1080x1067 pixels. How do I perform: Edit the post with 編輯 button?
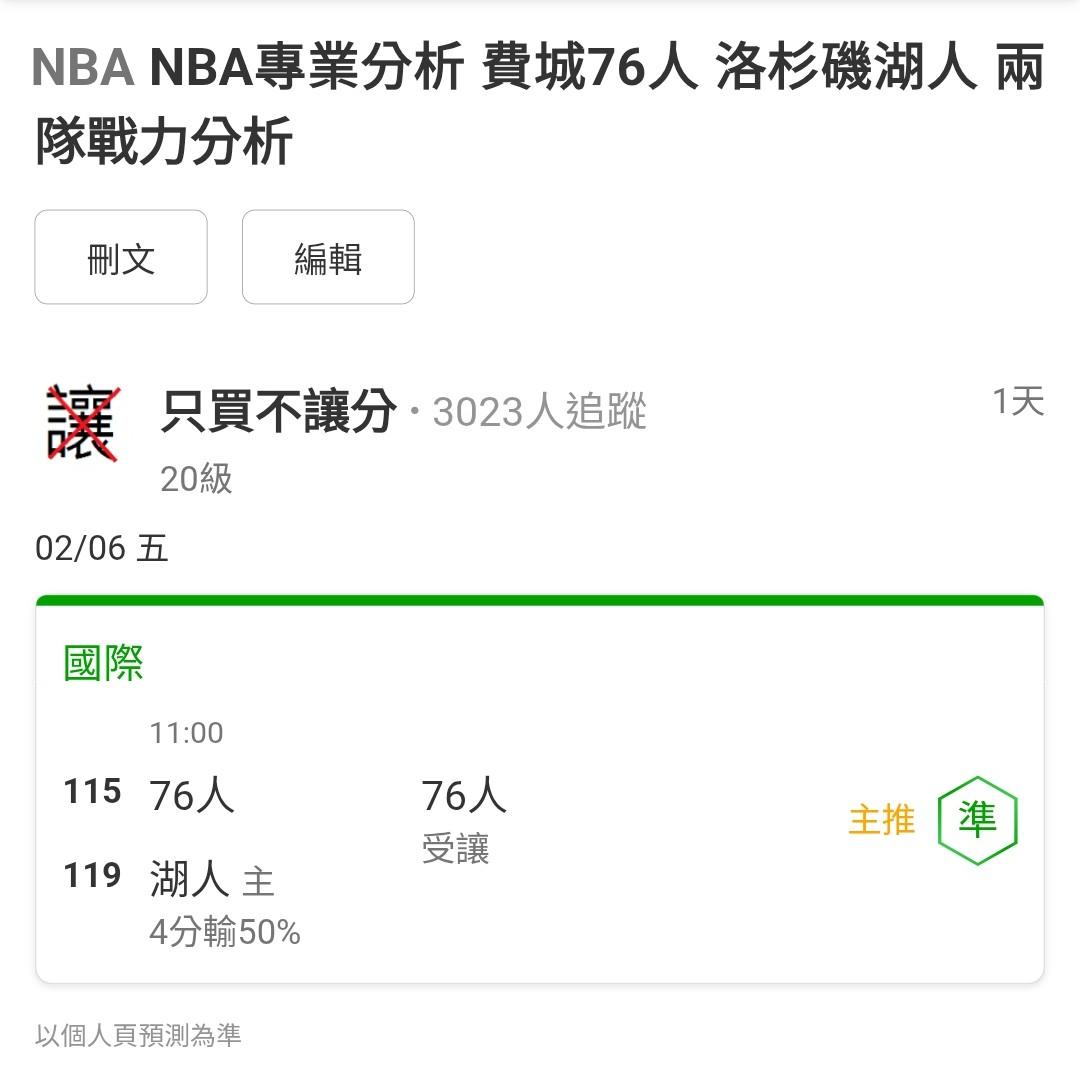328,258
